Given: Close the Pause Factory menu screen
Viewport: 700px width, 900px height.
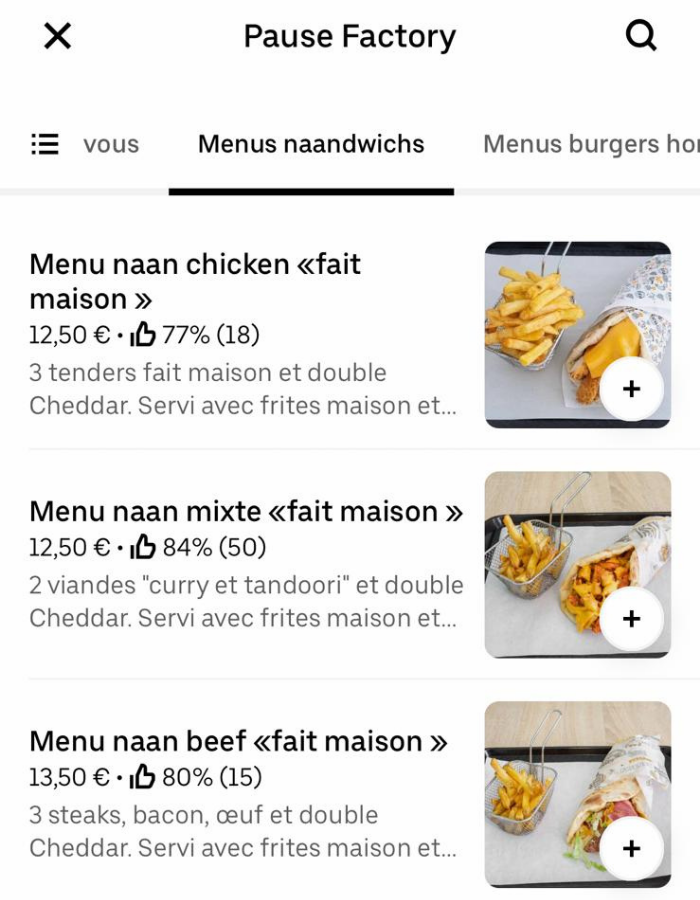Looking at the screenshot, I should [x=58, y=37].
